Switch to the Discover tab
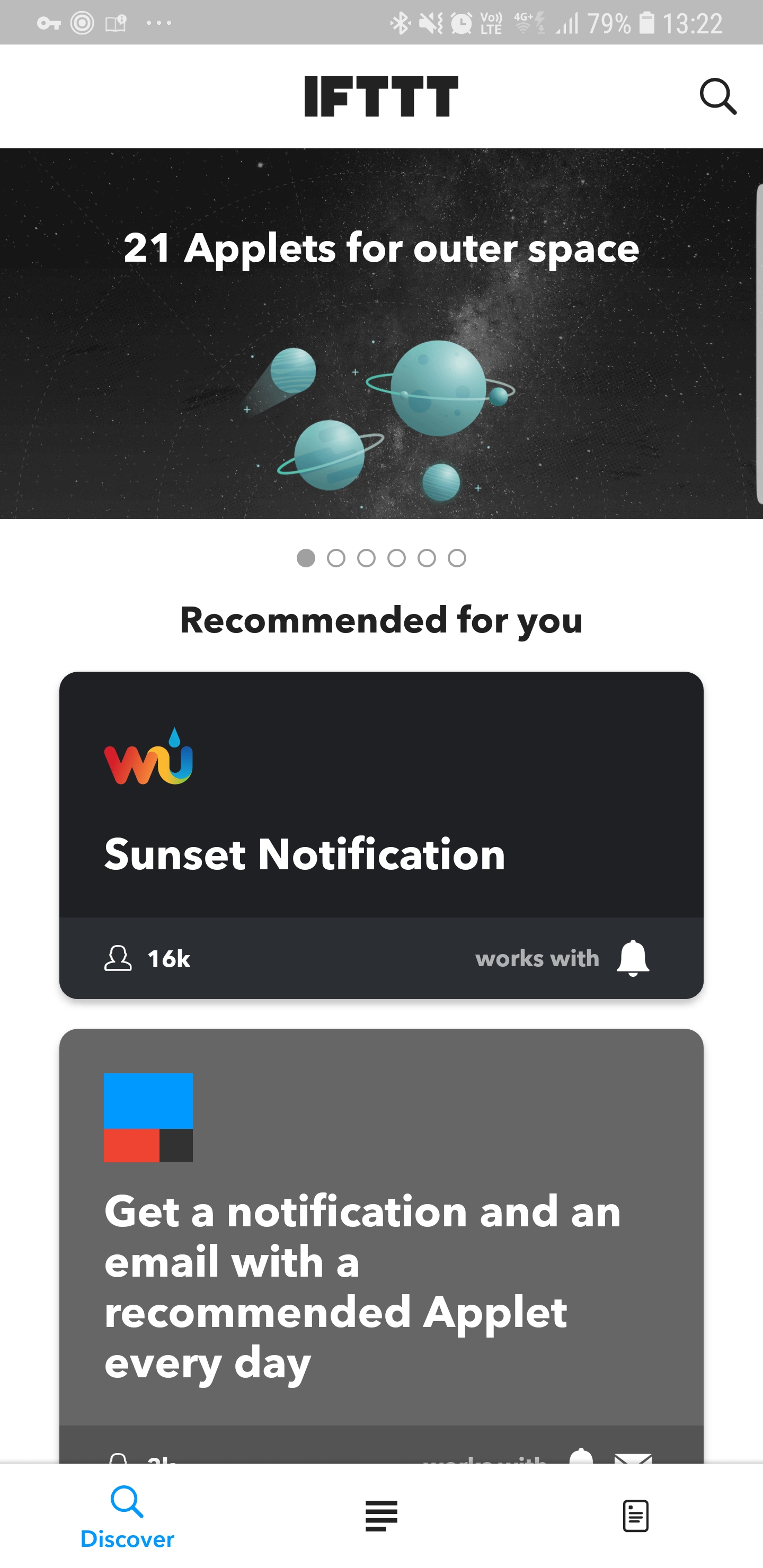 coord(127,1516)
